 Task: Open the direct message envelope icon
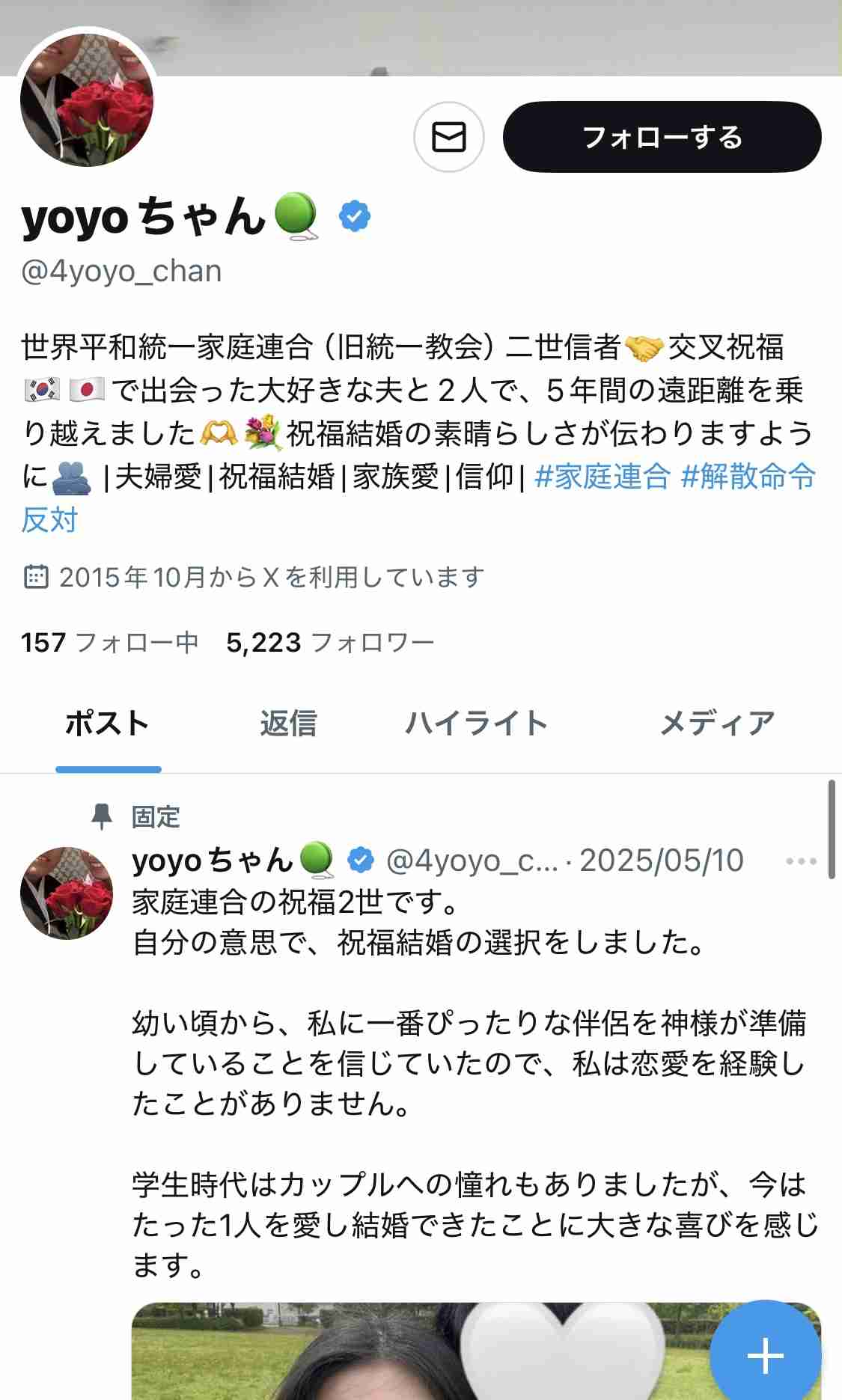(449, 137)
